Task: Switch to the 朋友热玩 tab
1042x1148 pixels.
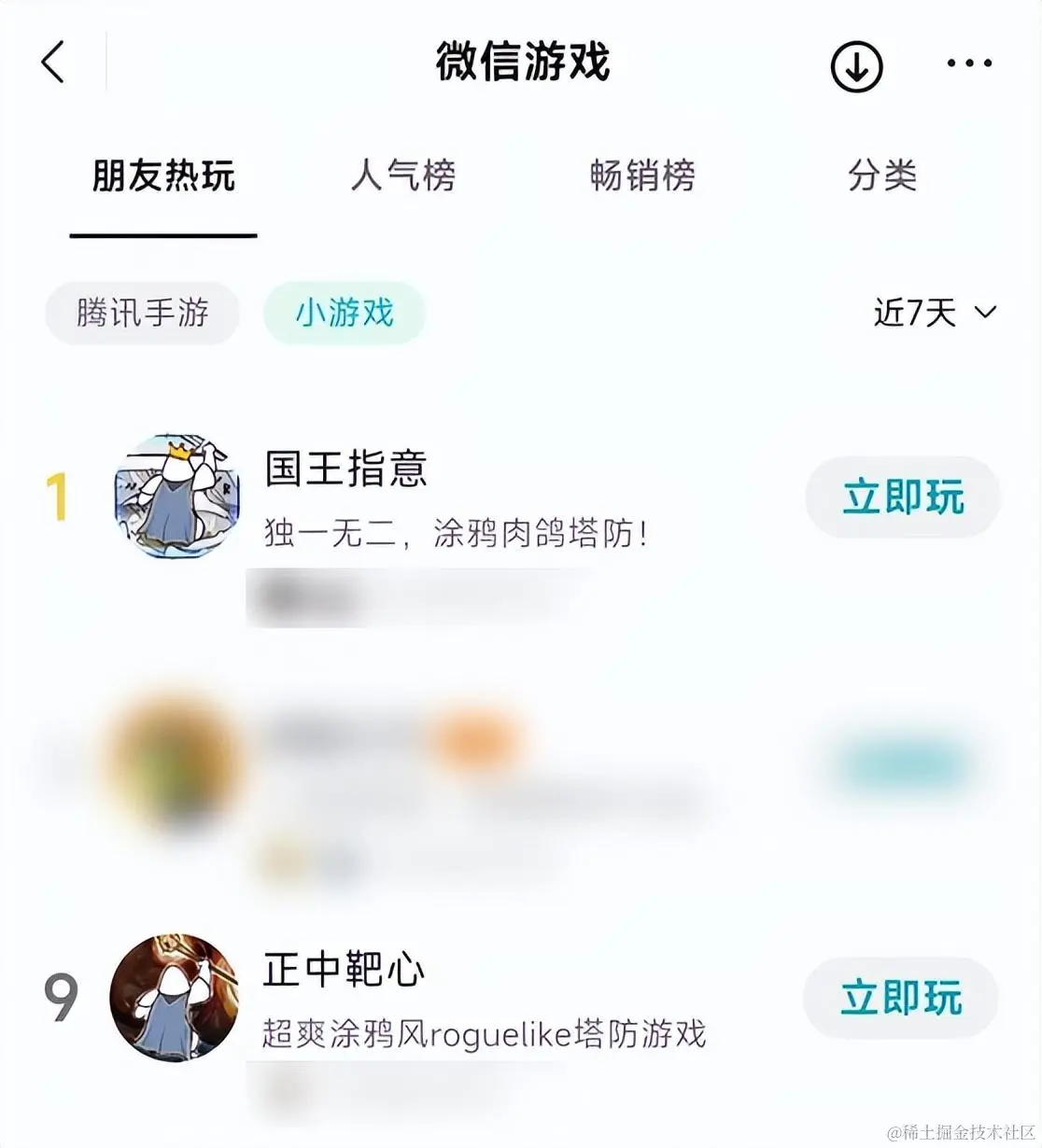Action: (x=163, y=175)
